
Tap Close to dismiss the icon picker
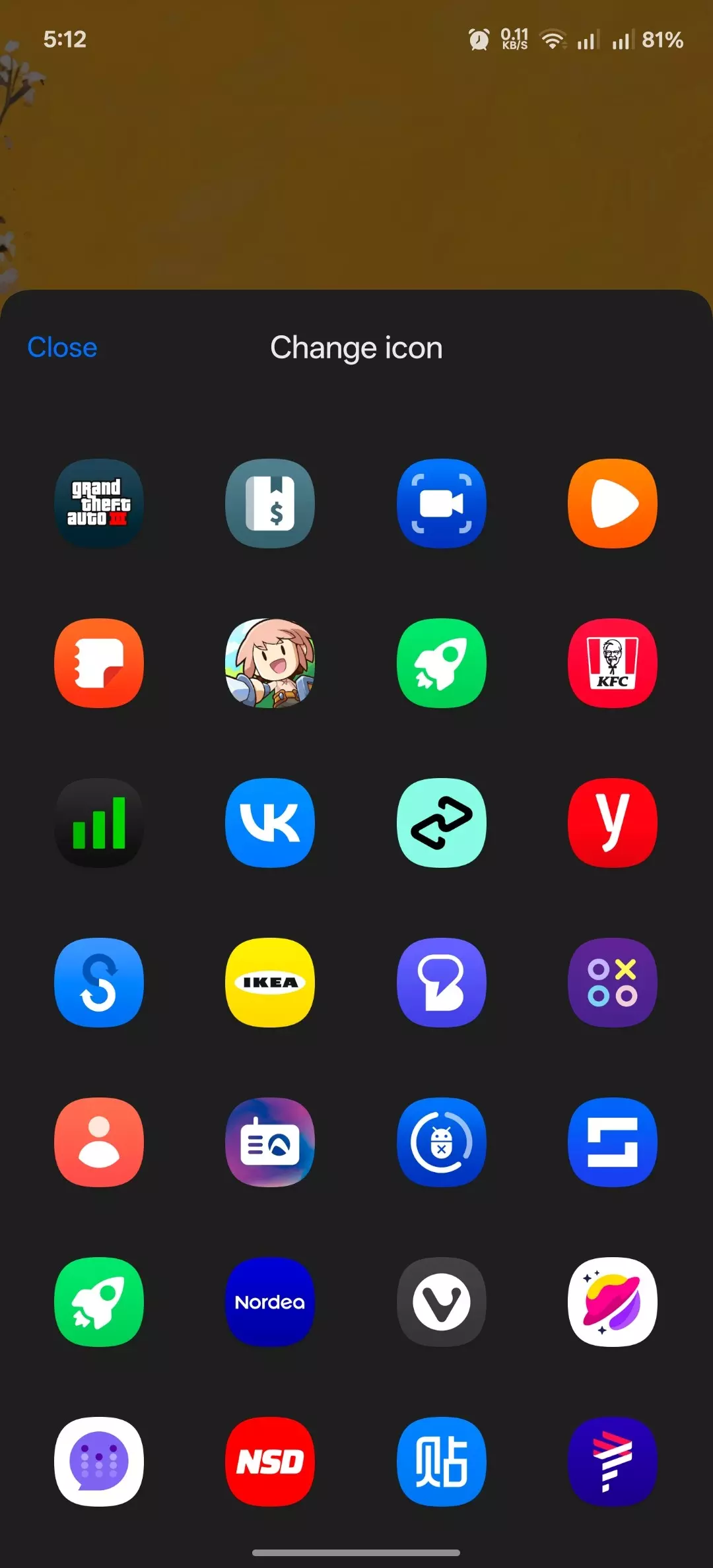62,347
